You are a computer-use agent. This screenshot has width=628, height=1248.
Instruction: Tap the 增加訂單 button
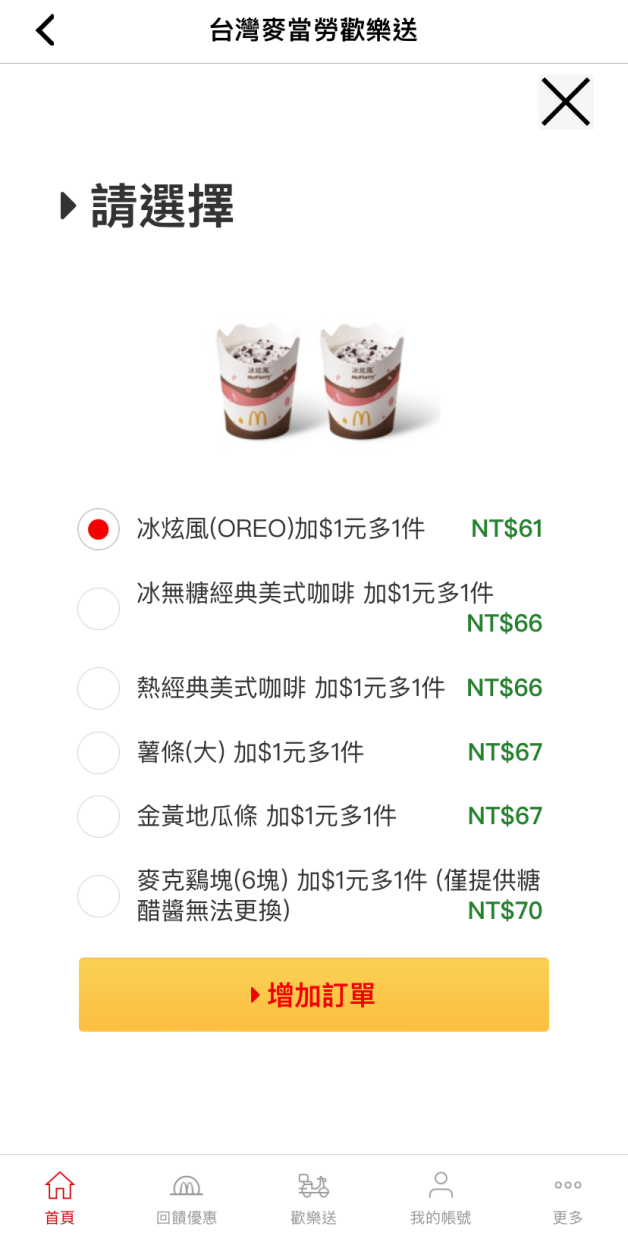pyautogui.click(x=314, y=995)
